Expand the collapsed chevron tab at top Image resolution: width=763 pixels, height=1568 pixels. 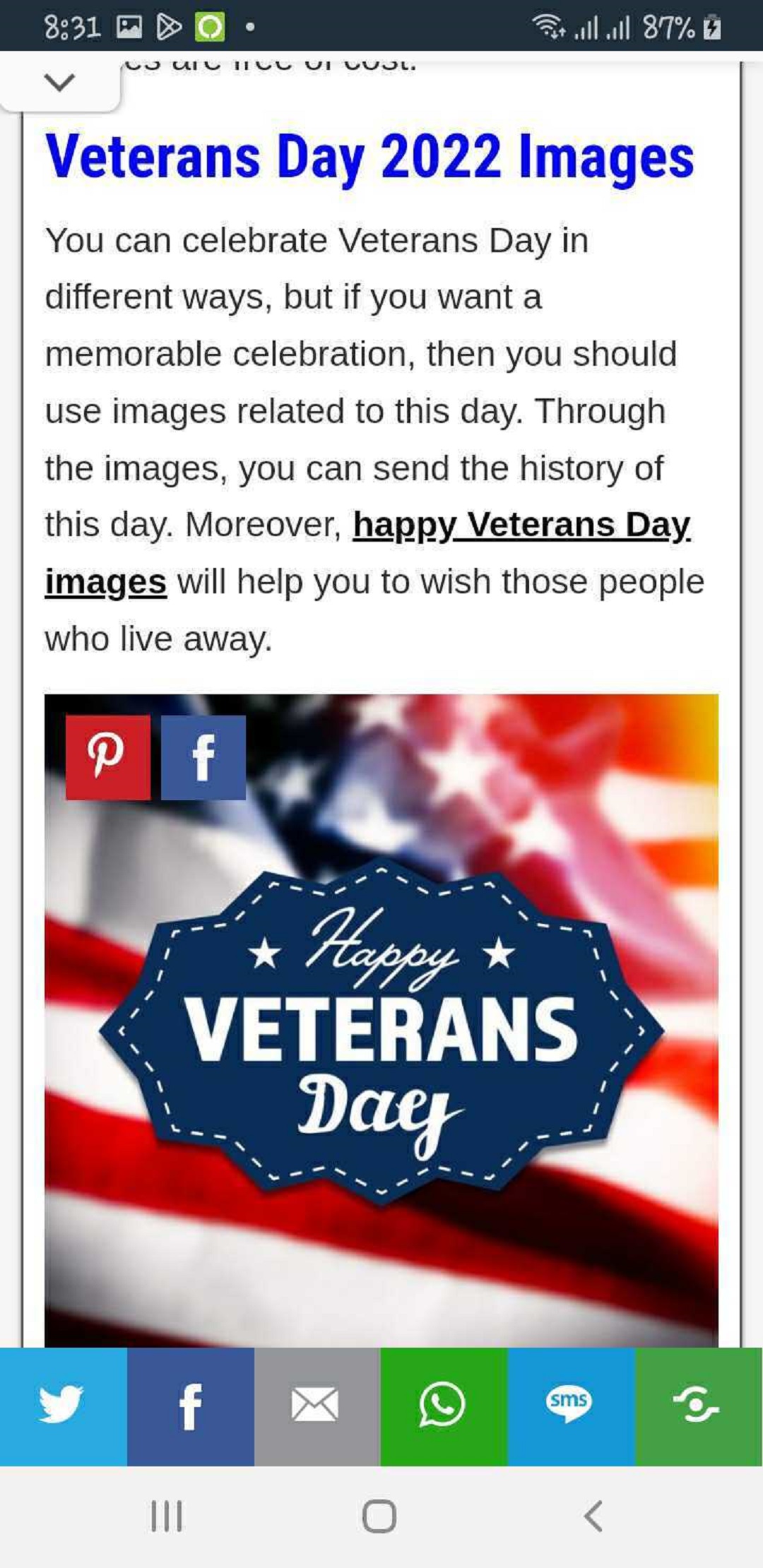(x=59, y=83)
